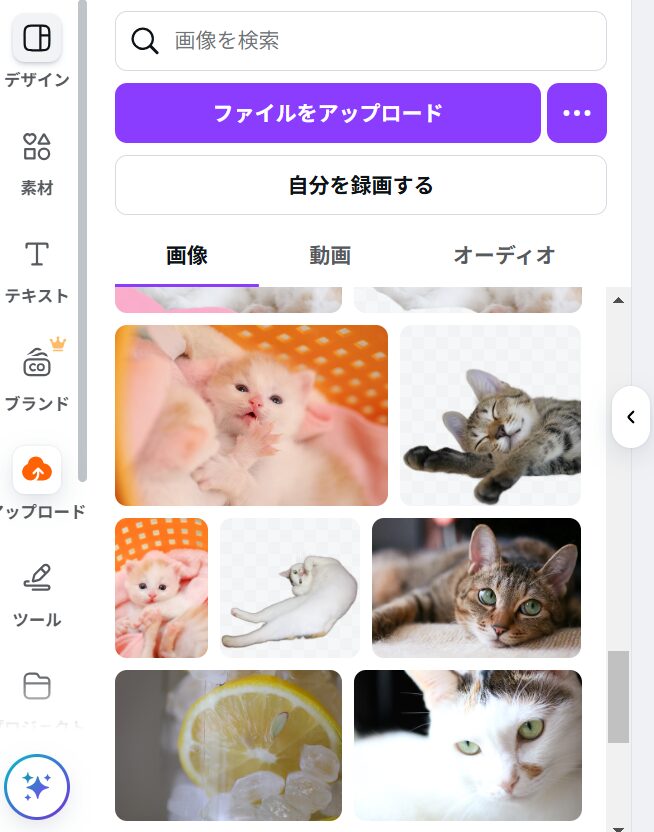
Task: Collapse the side panel with the arrow
Action: pos(631,417)
